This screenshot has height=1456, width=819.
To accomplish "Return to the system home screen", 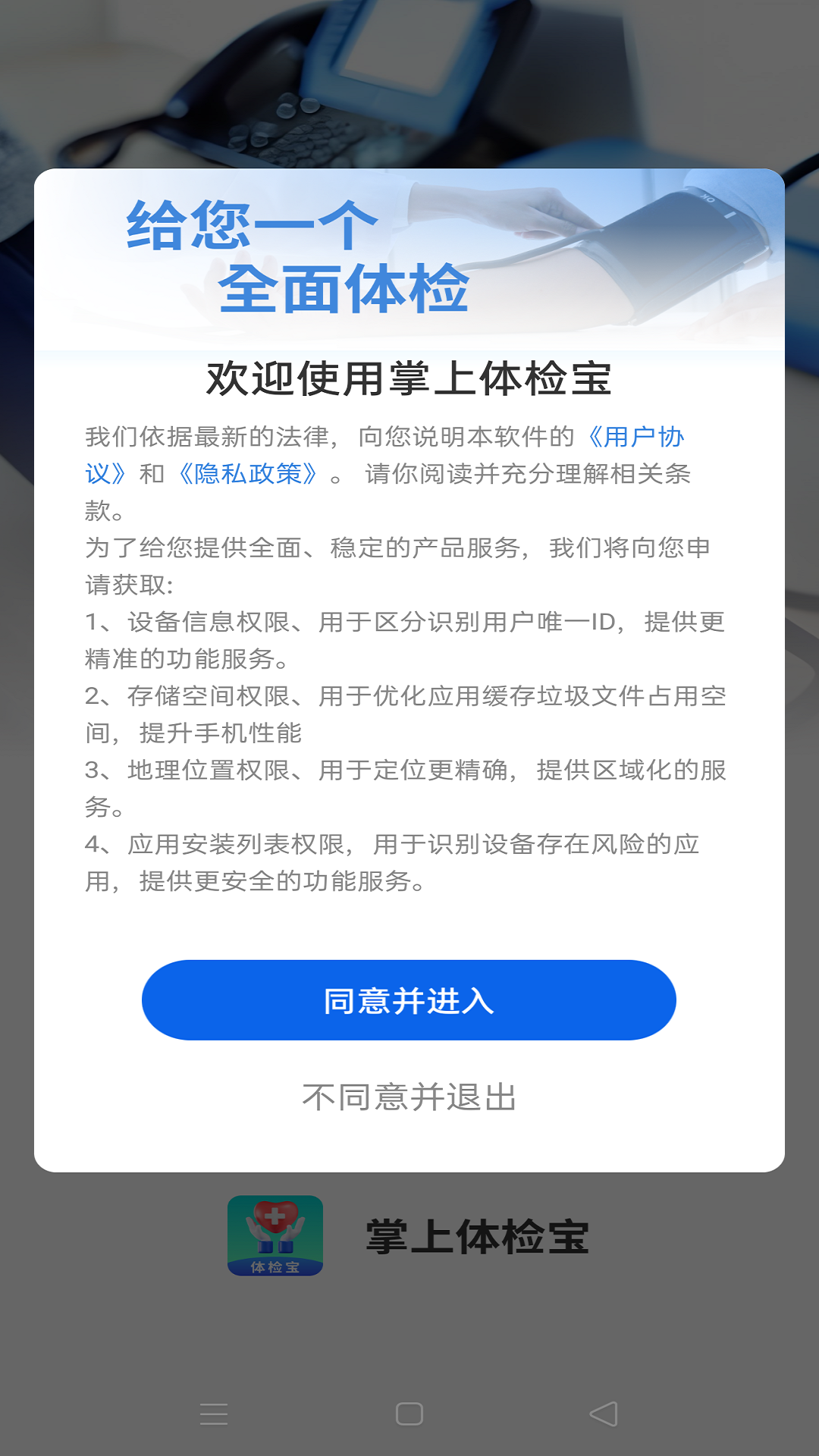I will (409, 1414).
